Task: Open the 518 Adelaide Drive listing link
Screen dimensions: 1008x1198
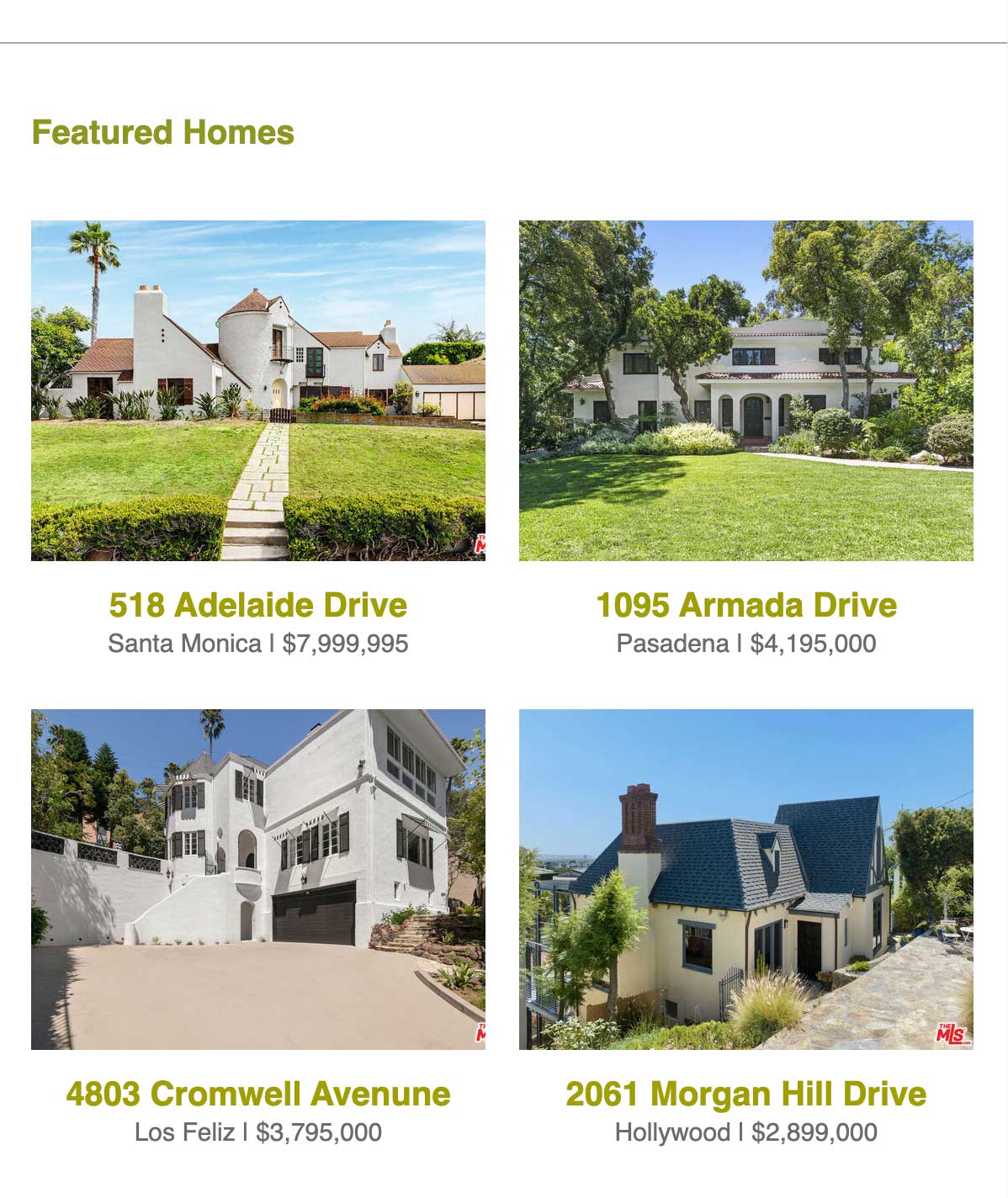Action: click(257, 605)
